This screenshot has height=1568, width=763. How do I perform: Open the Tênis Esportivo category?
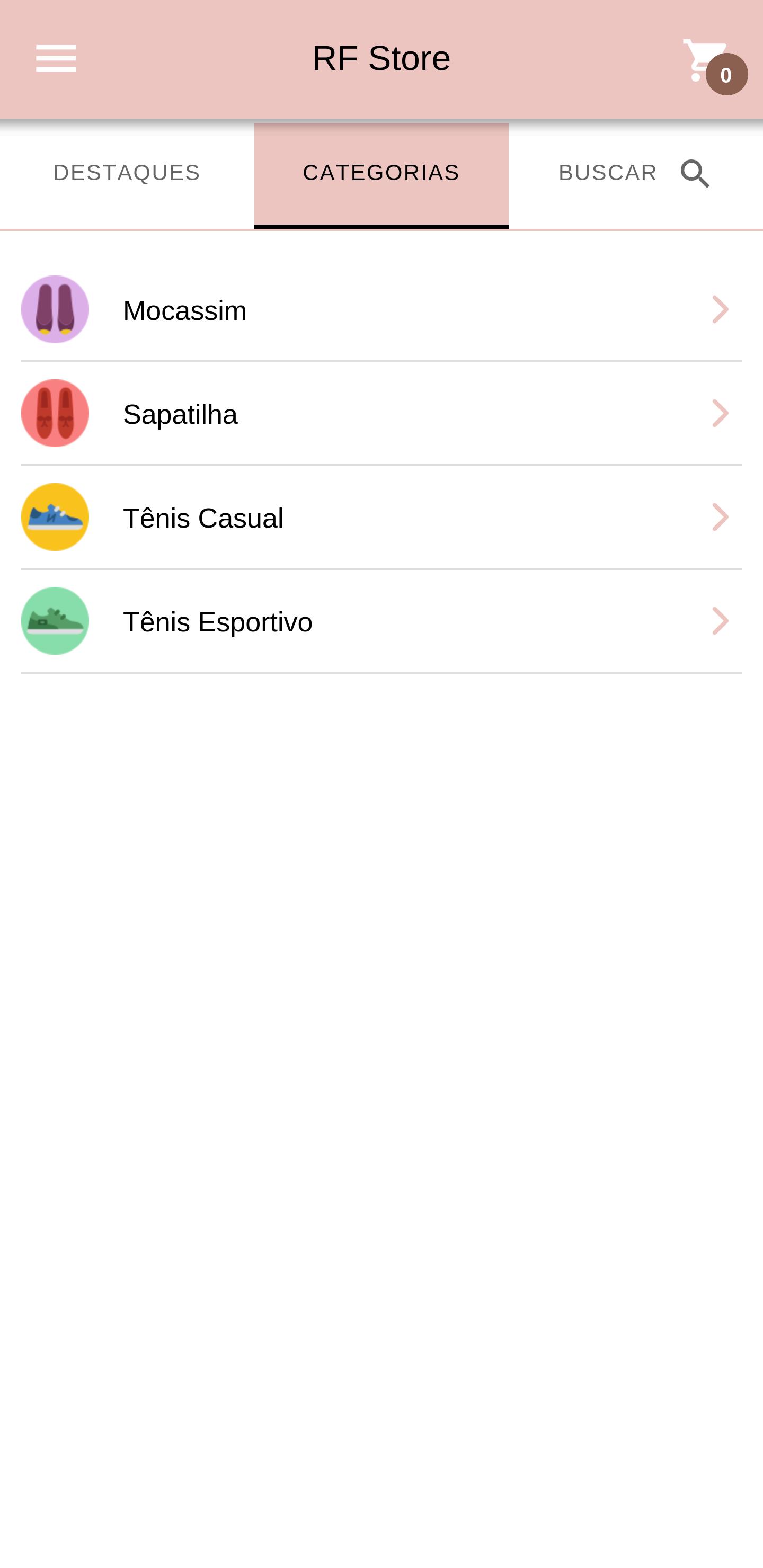coord(381,621)
